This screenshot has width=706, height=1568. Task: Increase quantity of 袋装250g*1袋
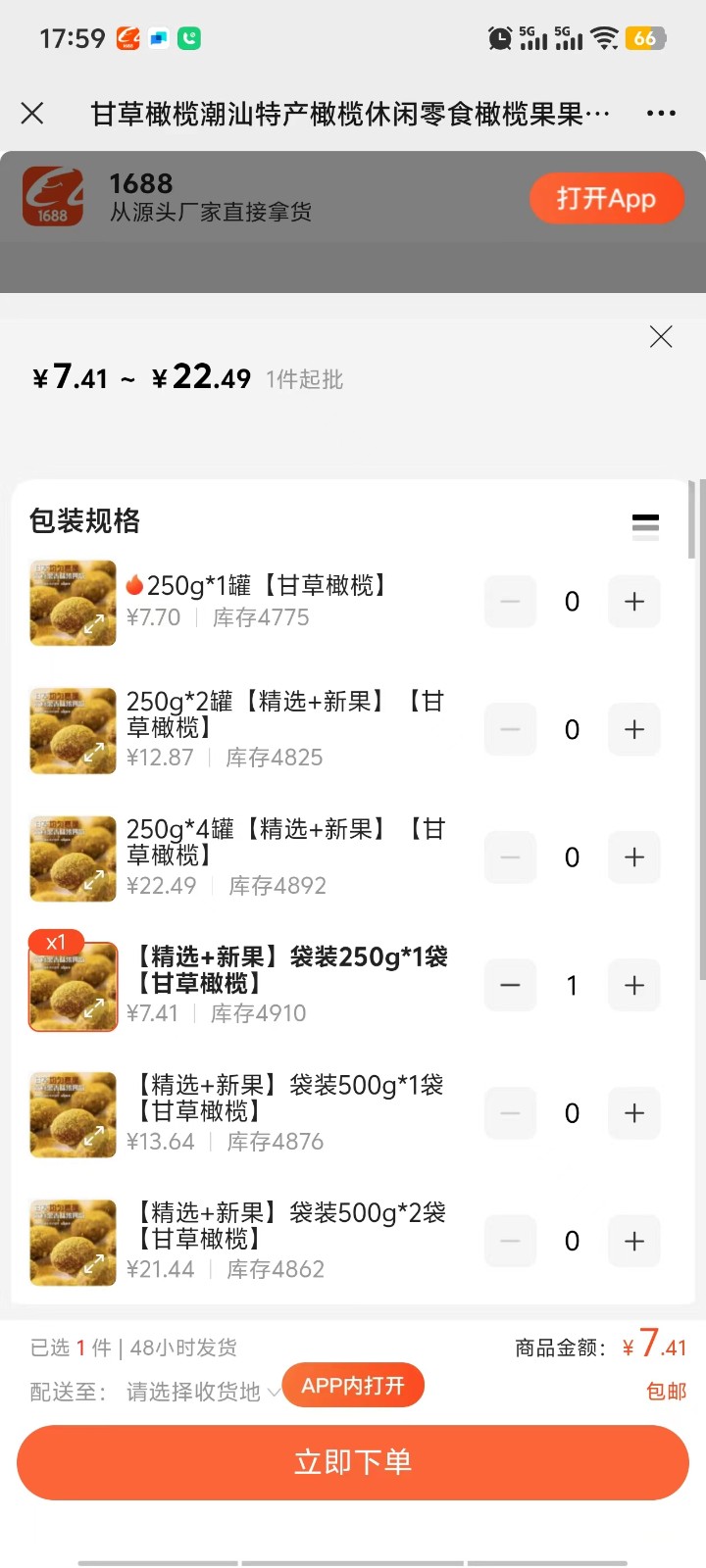pos(634,985)
